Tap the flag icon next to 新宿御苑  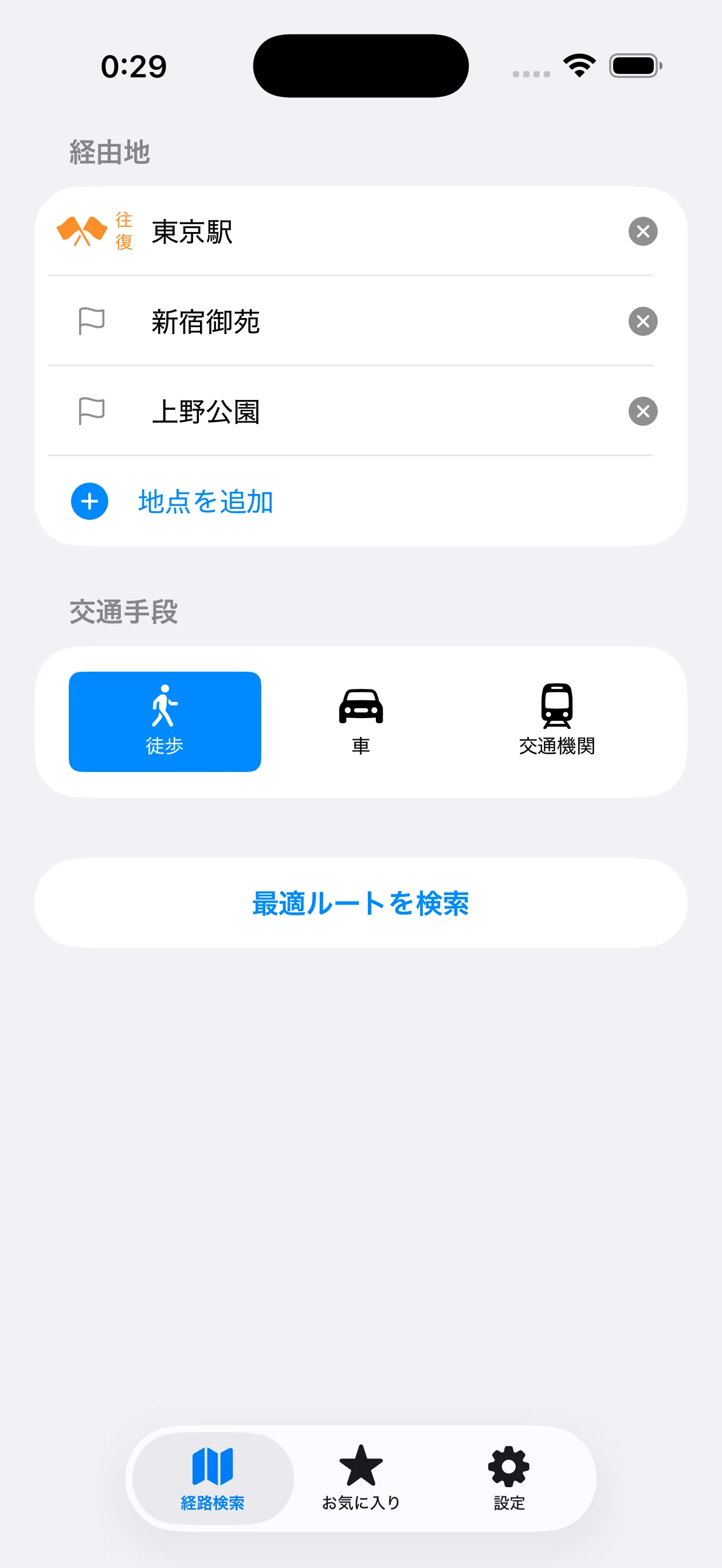(91, 322)
